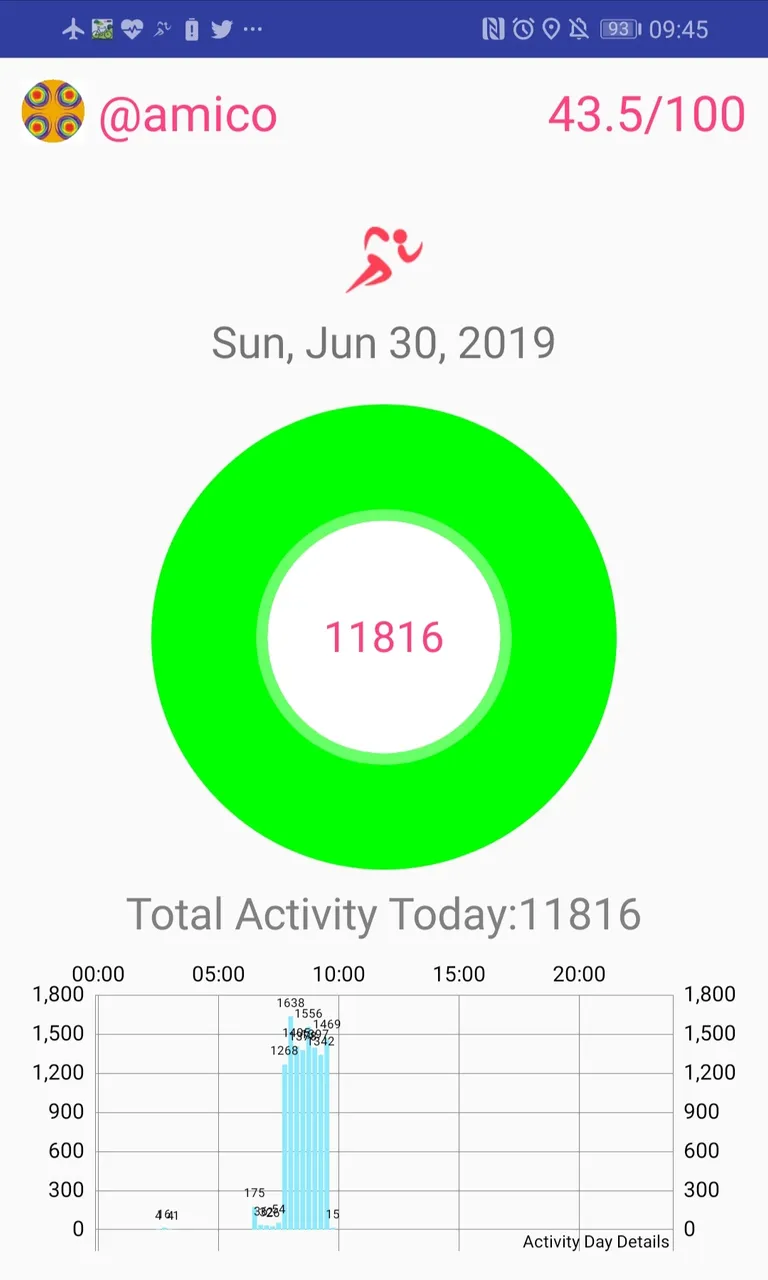Click the Twitter icon in the status bar
Image resolution: width=768 pixels, height=1280 pixels.
click(222, 29)
